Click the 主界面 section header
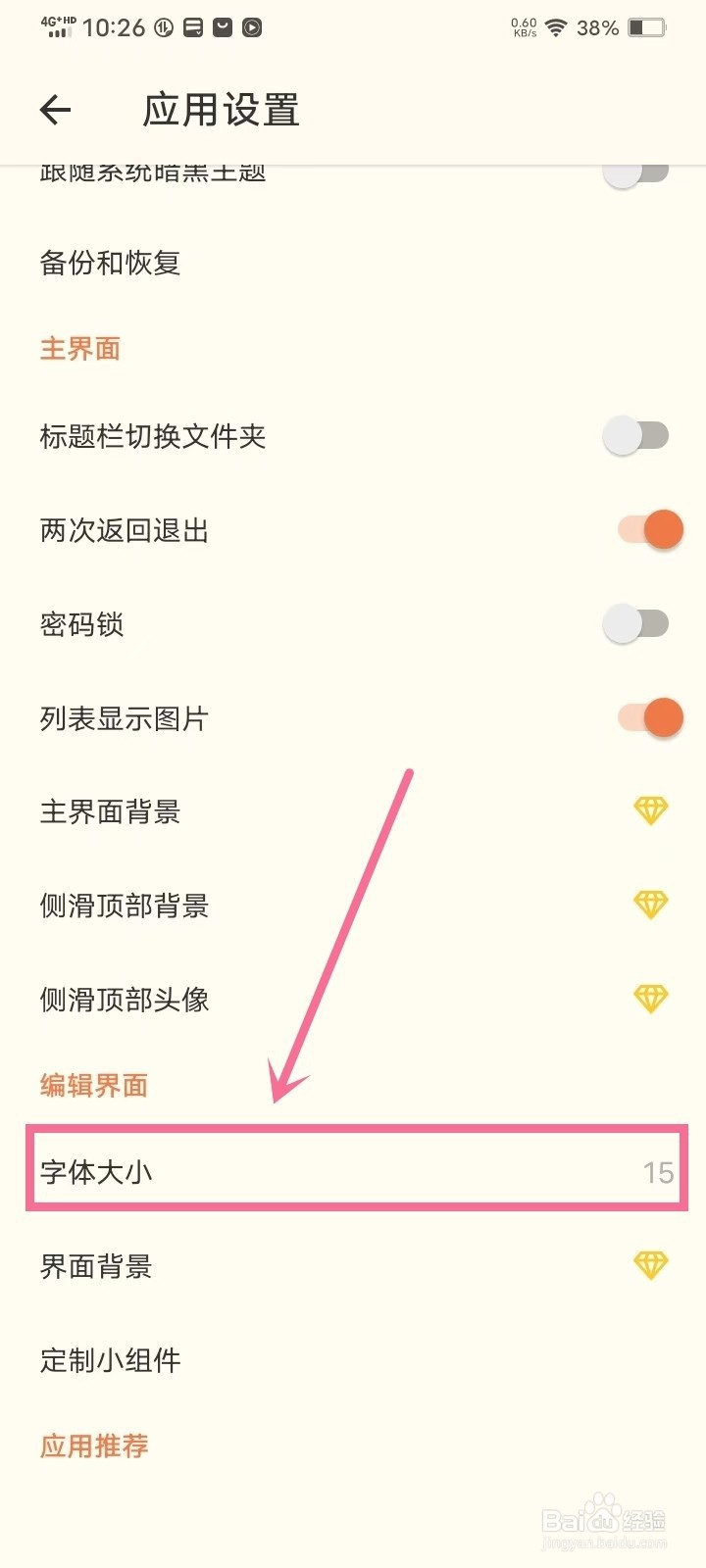Image resolution: width=706 pixels, height=1568 pixels. click(79, 349)
